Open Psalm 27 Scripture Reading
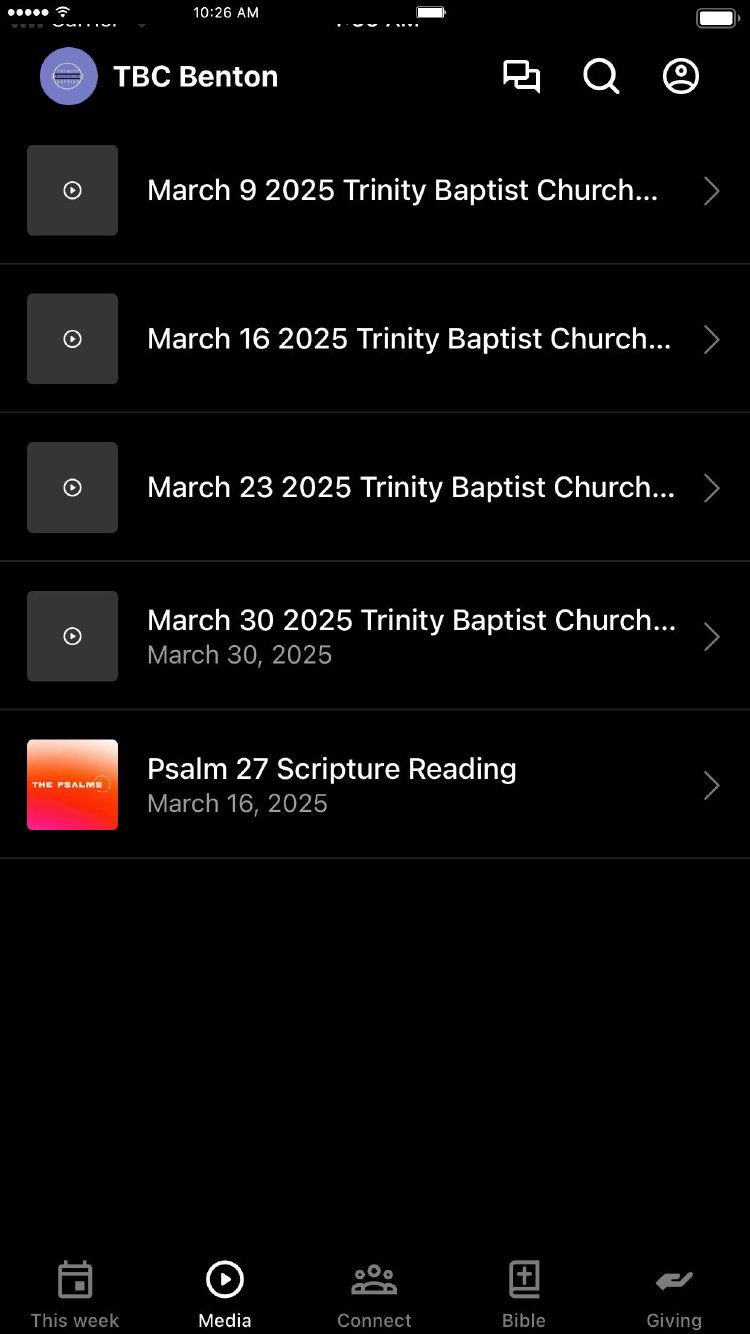 point(332,785)
